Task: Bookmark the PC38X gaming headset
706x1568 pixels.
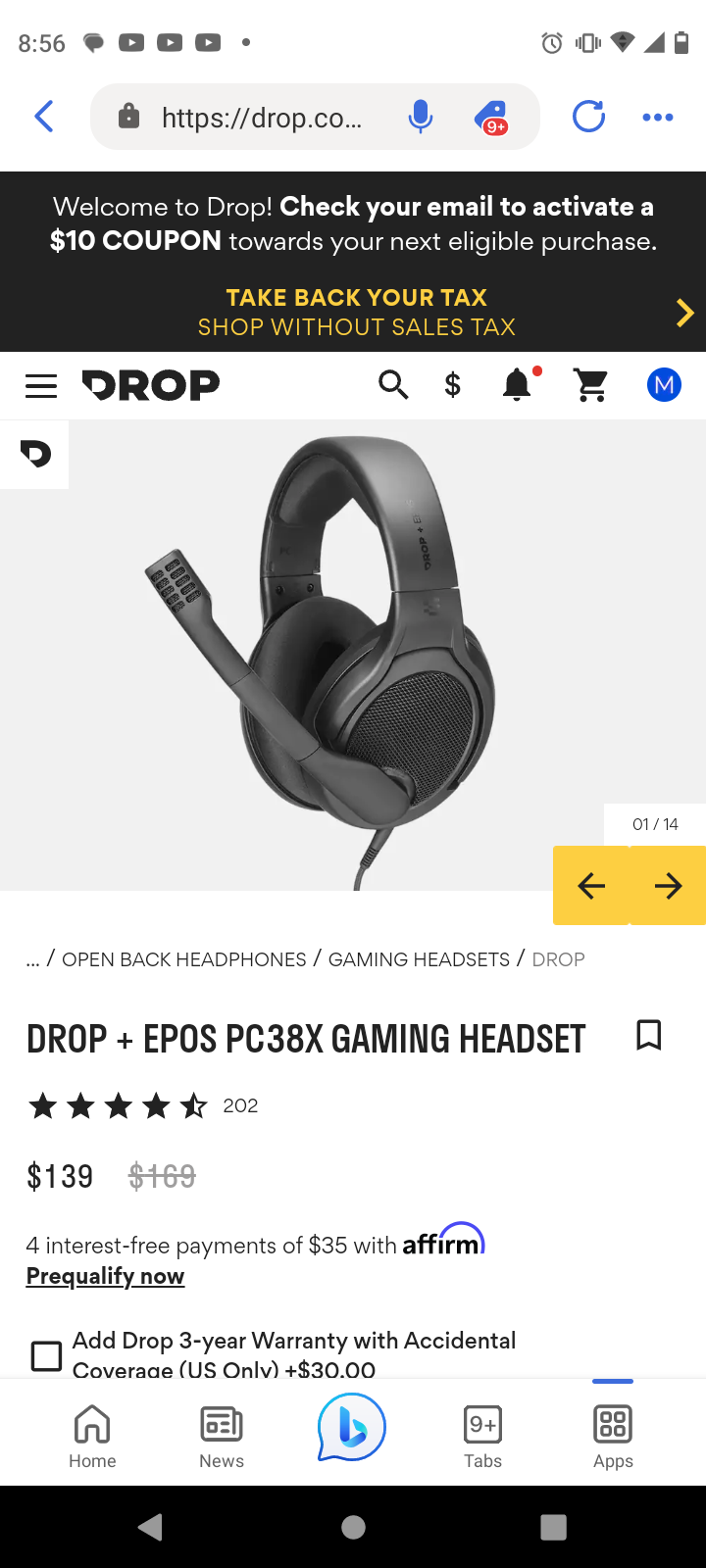Action: point(648,1035)
